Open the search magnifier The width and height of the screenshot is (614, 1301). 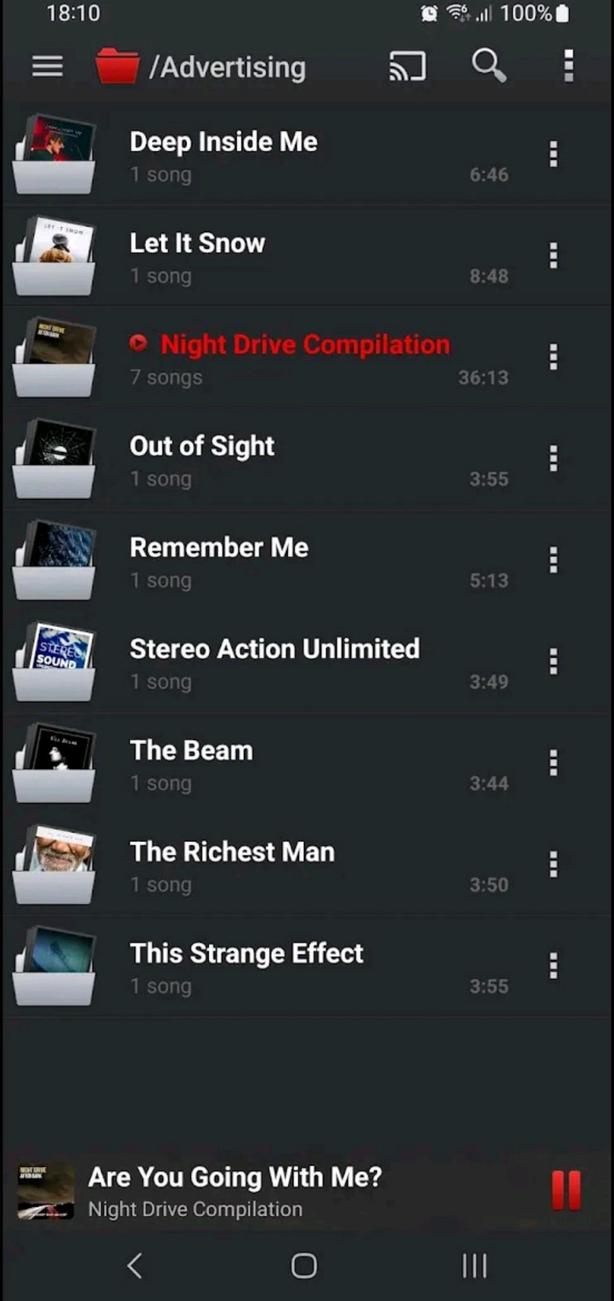[489, 66]
